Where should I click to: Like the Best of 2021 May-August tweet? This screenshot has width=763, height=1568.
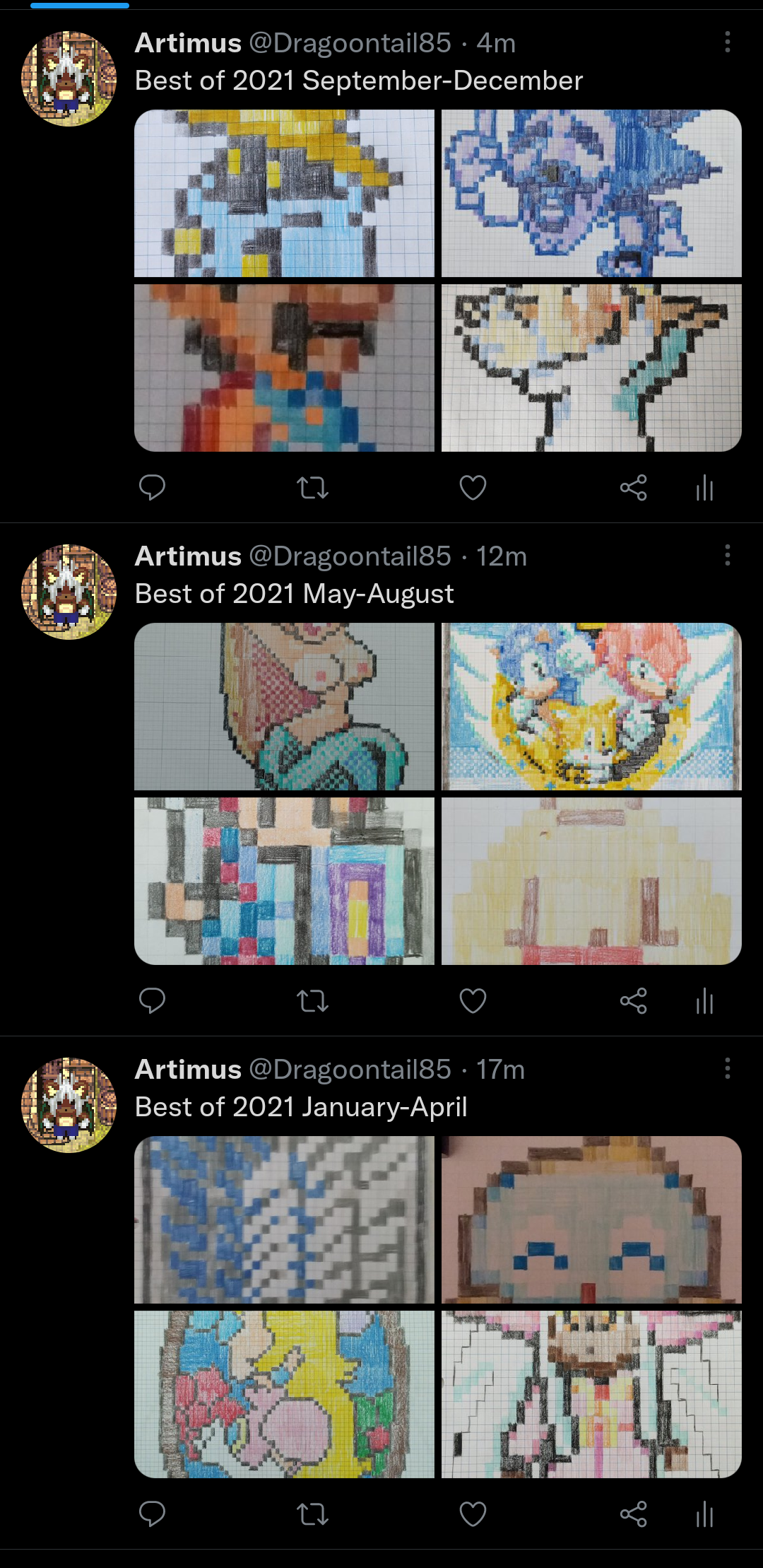click(x=473, y=1001)
